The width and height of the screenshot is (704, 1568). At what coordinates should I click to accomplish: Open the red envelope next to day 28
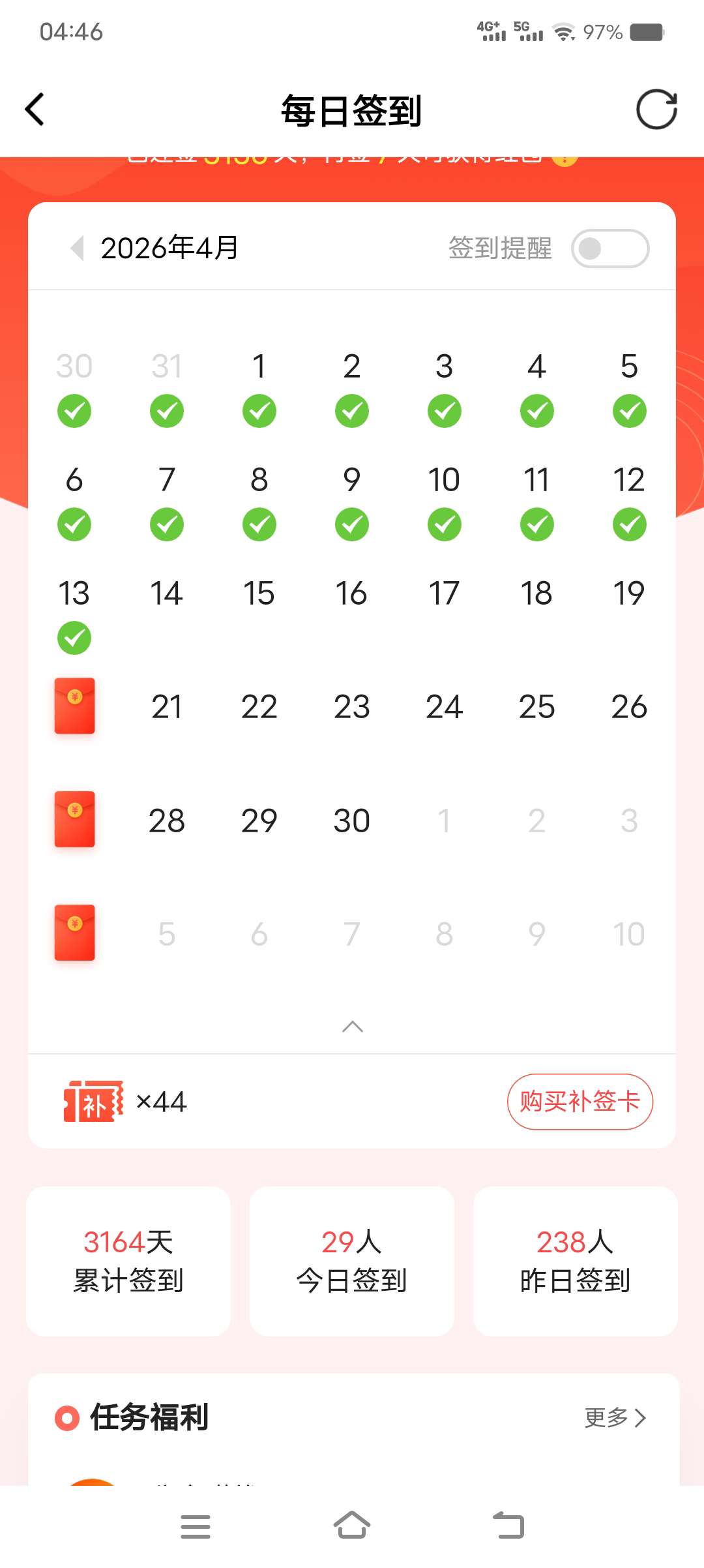point(74,819)
